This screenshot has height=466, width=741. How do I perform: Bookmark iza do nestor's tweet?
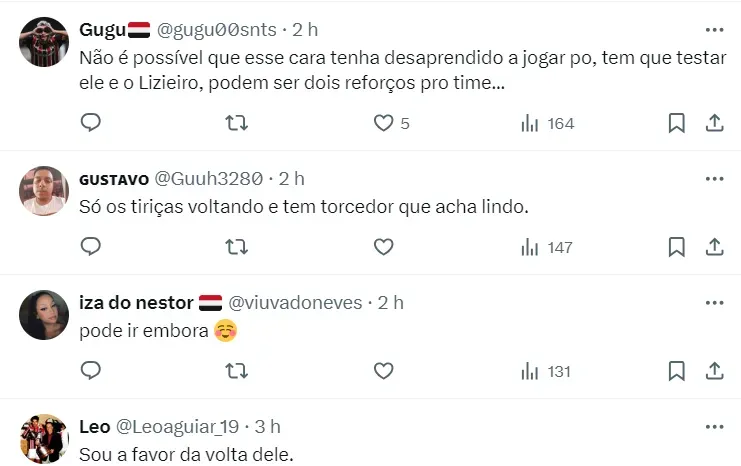click(676, 370)
